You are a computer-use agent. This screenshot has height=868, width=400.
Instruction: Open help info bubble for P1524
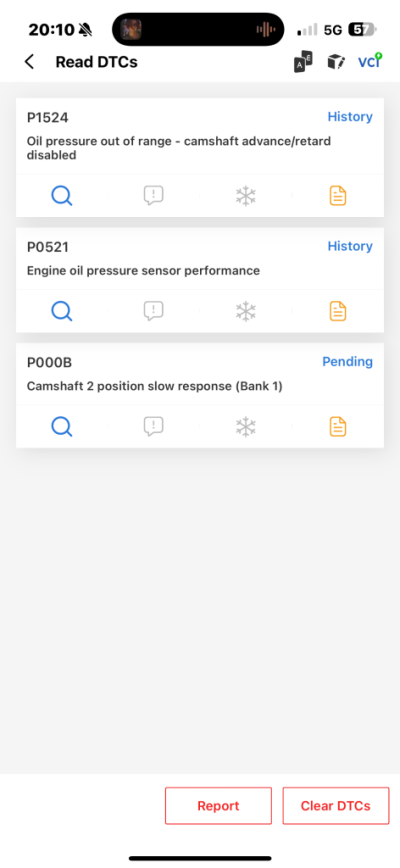[x=154, y=195]
